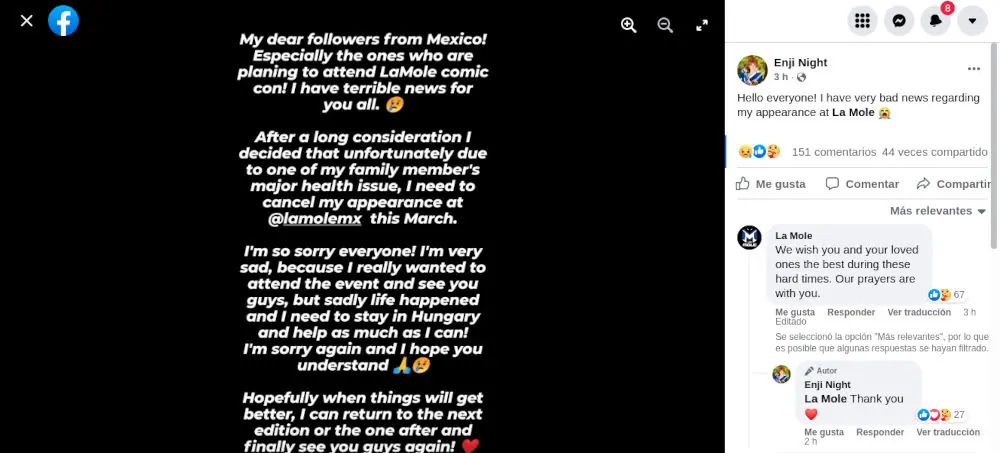The width and height of the screenshot is (1000, 453).
Task: Zoom out of the photo
Action: coord(665,25)
